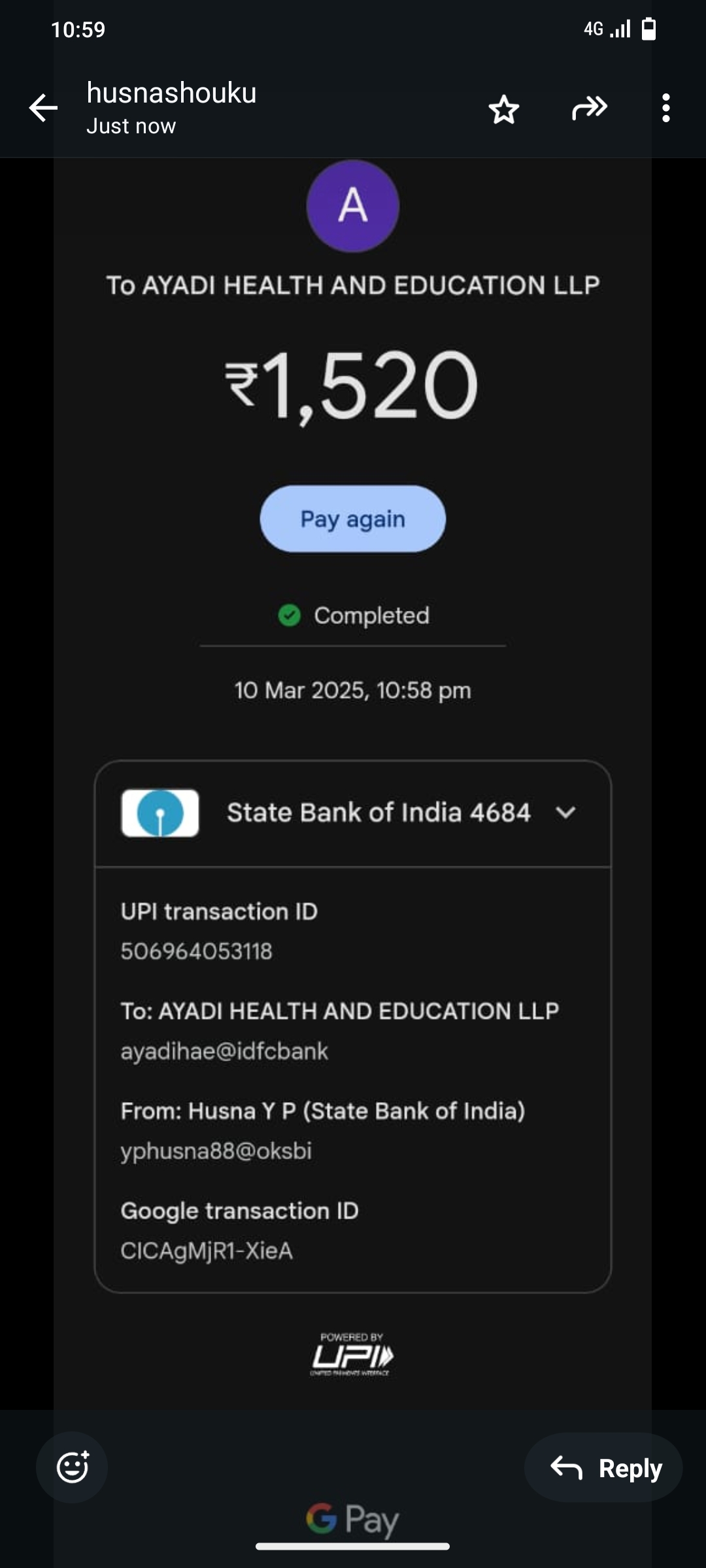Star this message from husnashouku

coord(504,109)
